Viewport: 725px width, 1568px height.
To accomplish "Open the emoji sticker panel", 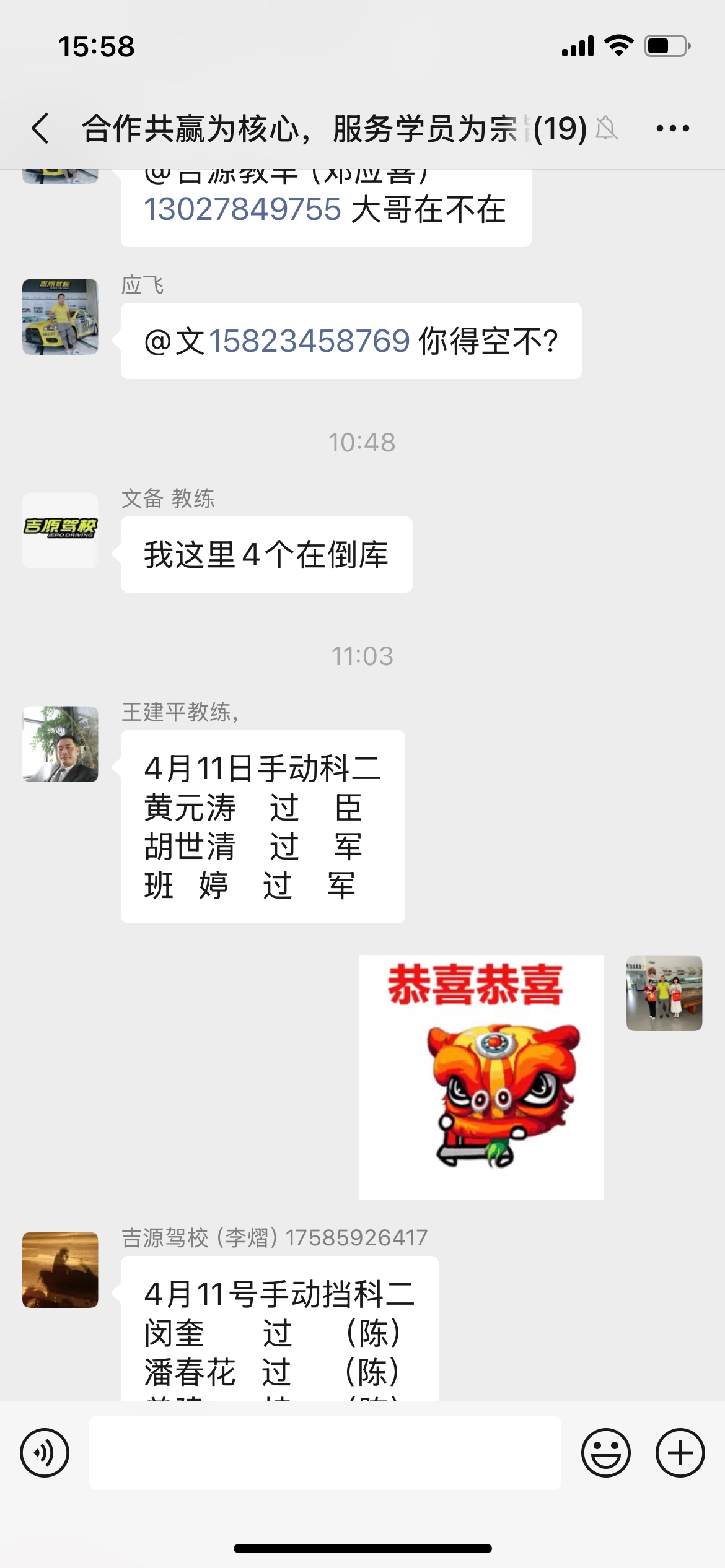I will click(605, 1452).
